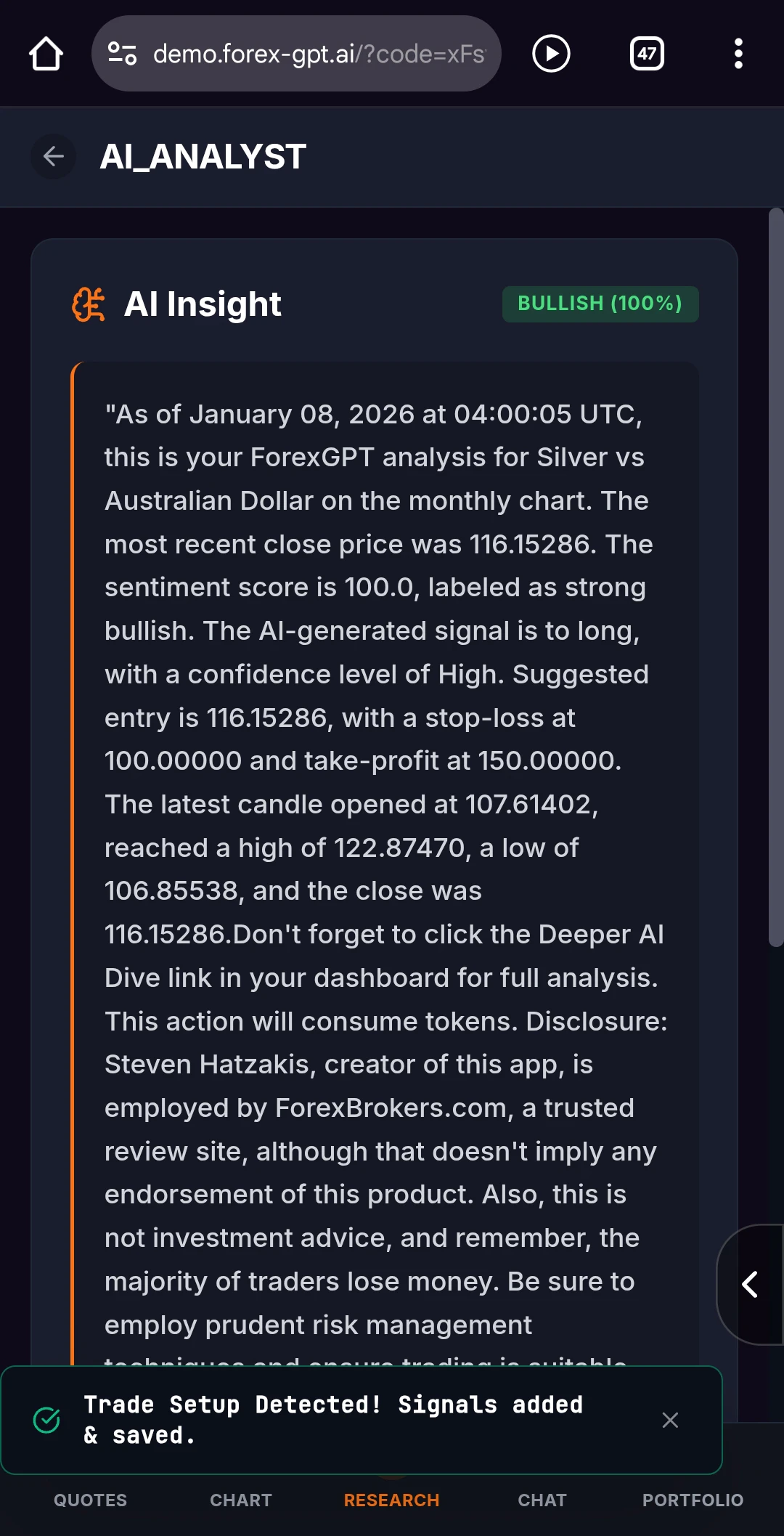Open the Chat tab
The height and width of the screenshot is (1536, 784).
542,1500
